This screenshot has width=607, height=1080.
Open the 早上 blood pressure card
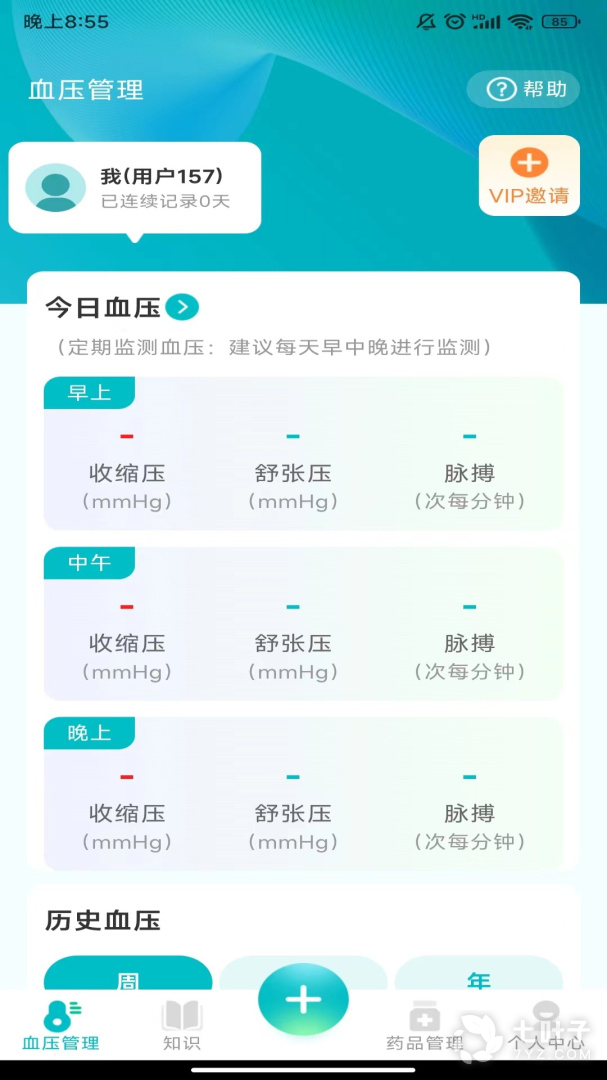303,454
